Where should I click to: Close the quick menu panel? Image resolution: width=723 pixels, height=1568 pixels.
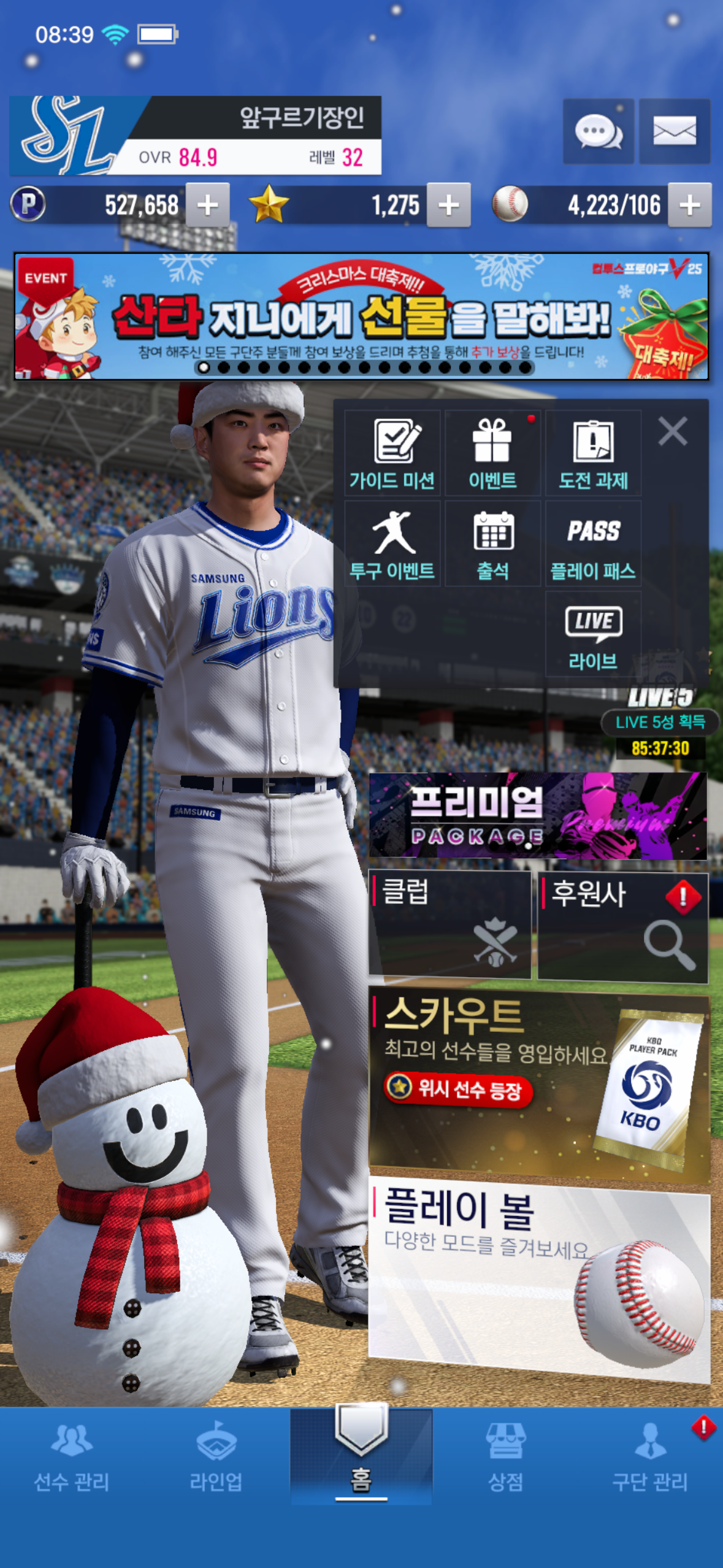[x=672, y=431]
